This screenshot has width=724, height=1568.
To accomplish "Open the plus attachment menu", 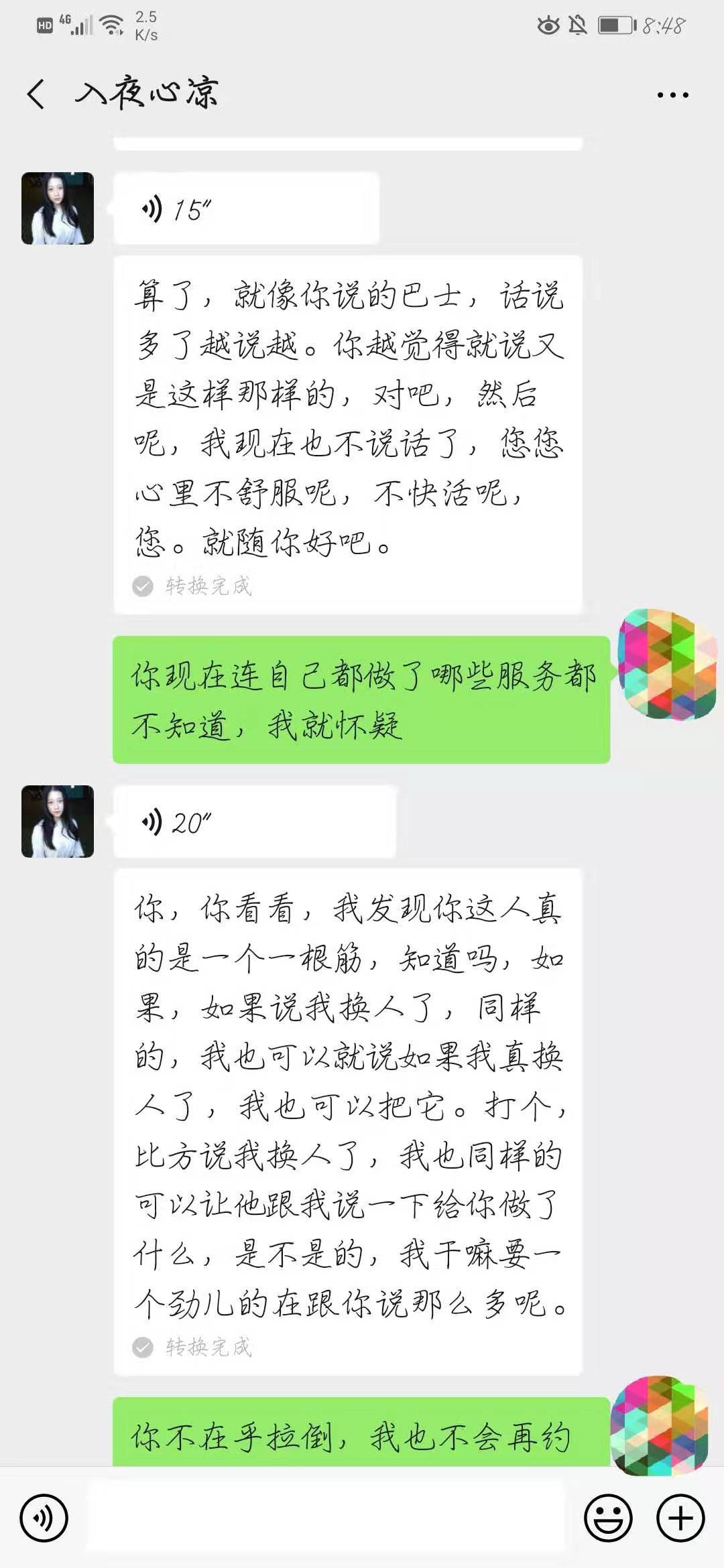I will tap(680, 1518).
